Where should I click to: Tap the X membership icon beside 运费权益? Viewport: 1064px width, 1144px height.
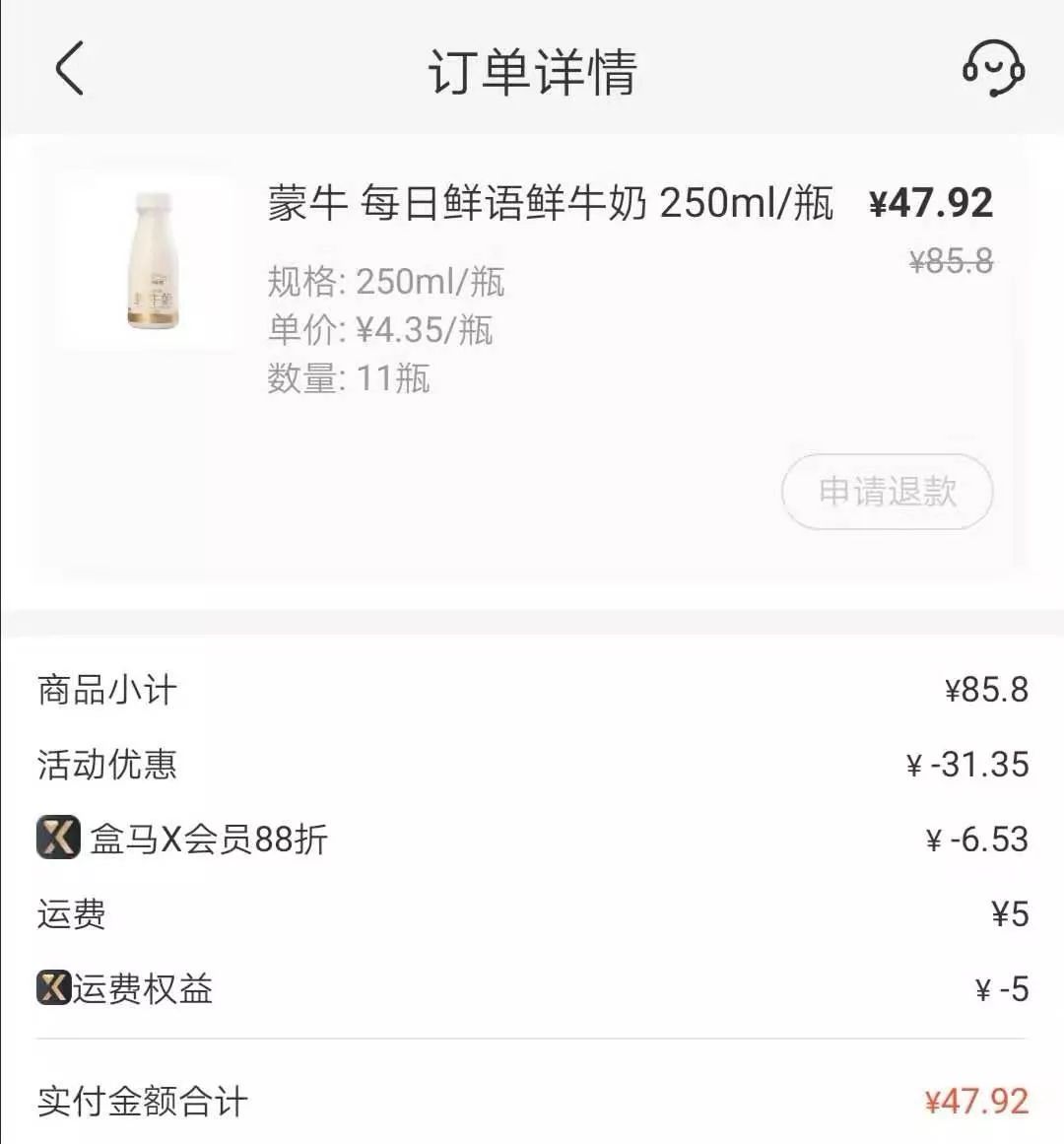point(56,990)
